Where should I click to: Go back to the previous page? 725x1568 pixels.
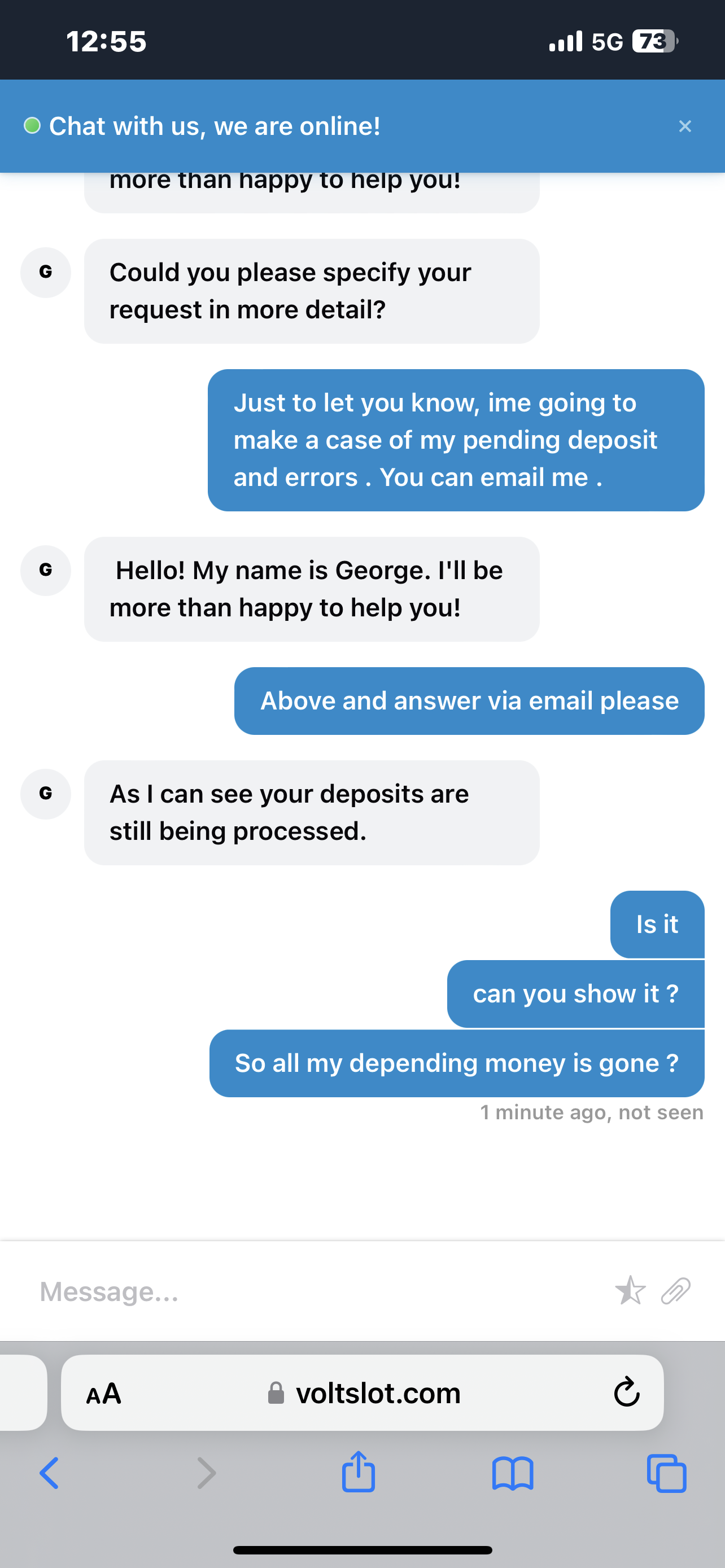tap(49, 1473)
